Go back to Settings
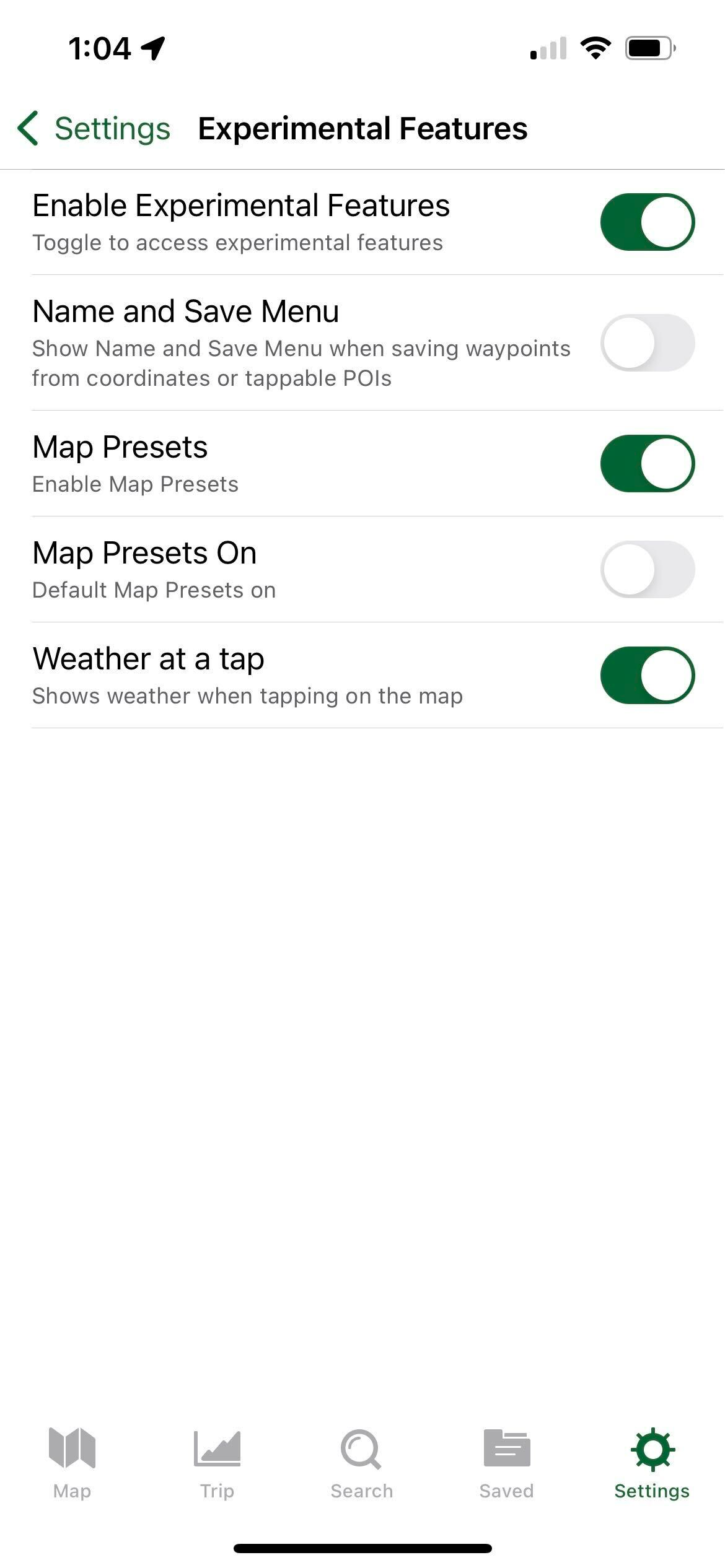 94,129
